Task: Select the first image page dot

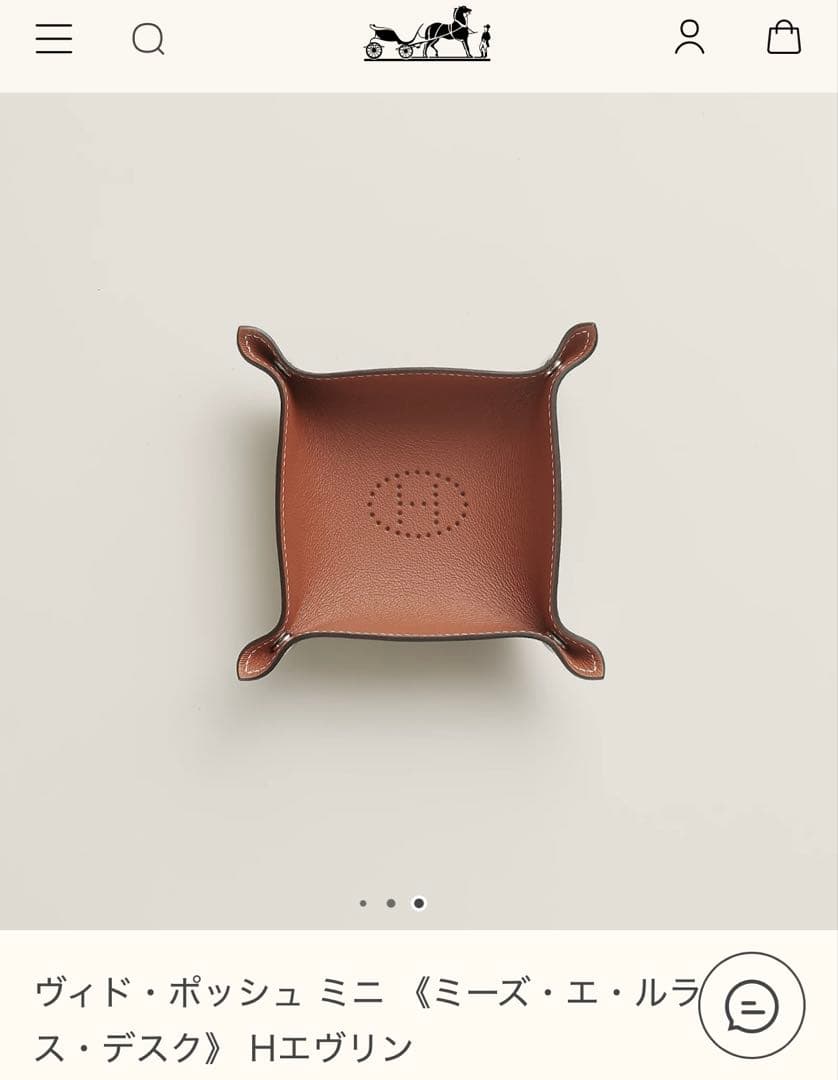Action: pyautogui.click(x=363, y=903)
